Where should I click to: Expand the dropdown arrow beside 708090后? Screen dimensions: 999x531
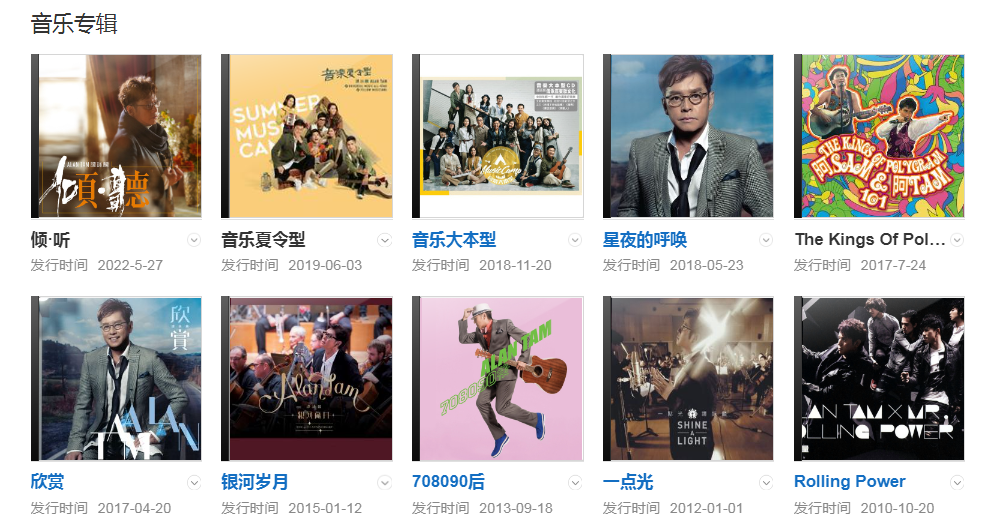tap(575, 482)
